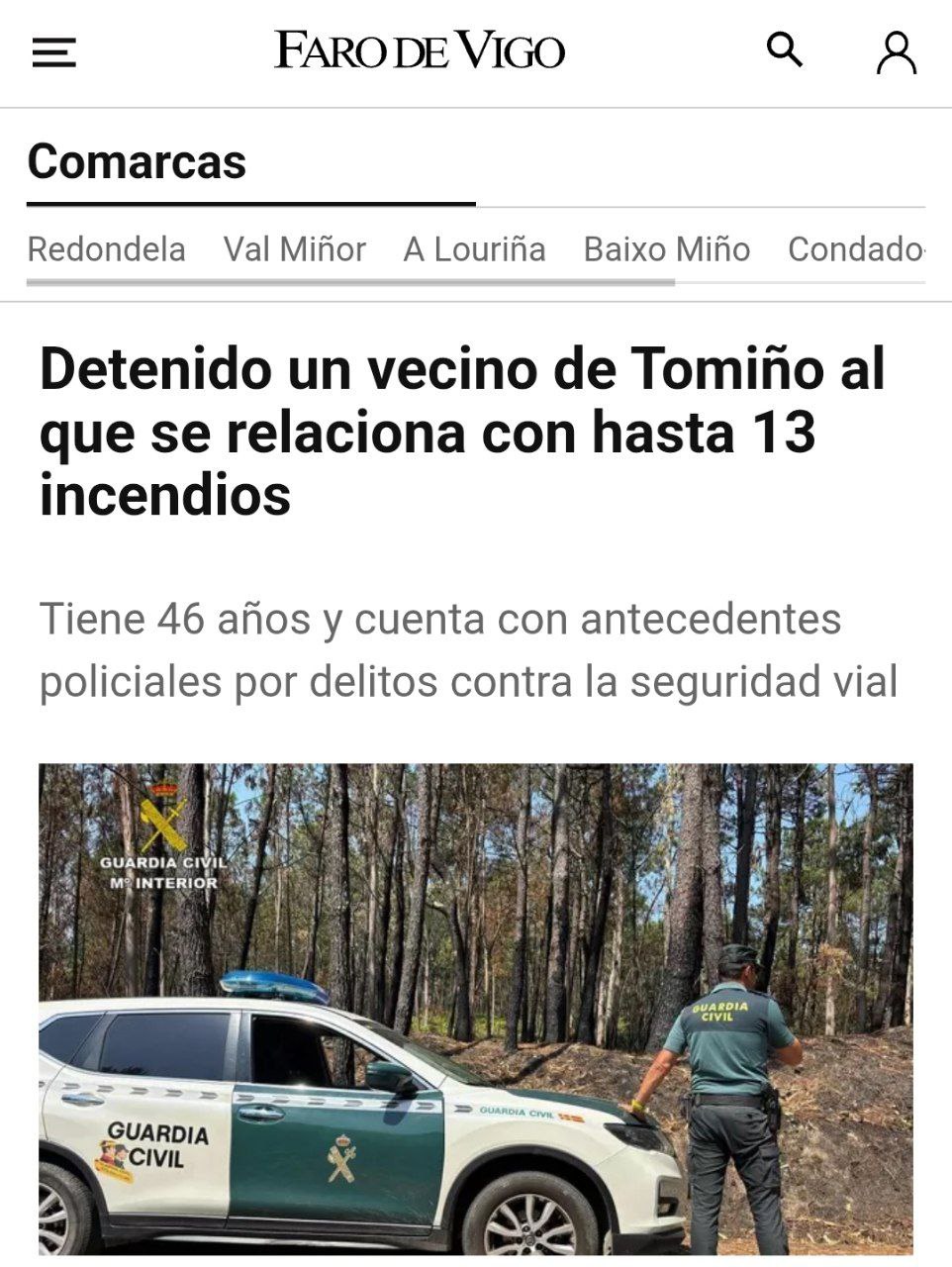Open the user account icon
This screenshot has height=1267, width=952.
coord(896,52)
